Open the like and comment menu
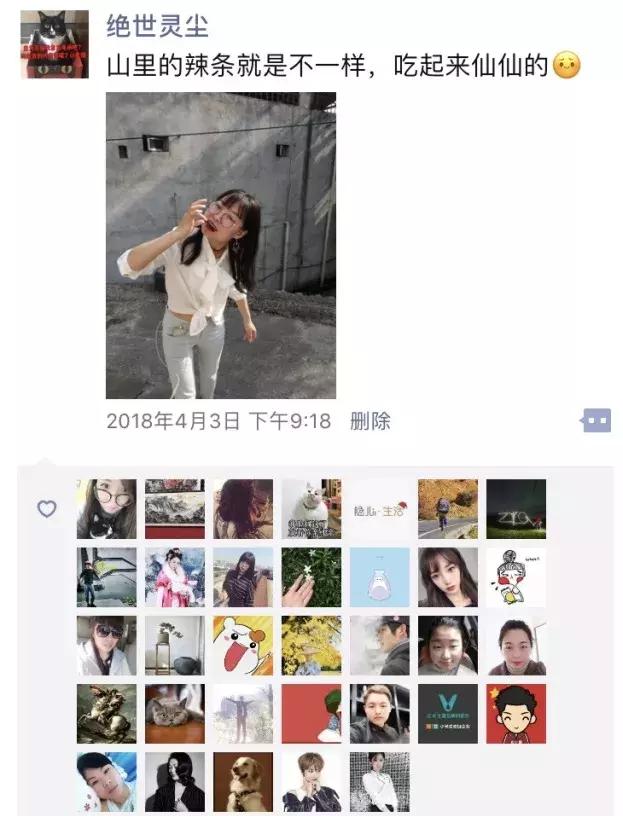The width and height of the screenshot is (623, 816). click(596, 421)
